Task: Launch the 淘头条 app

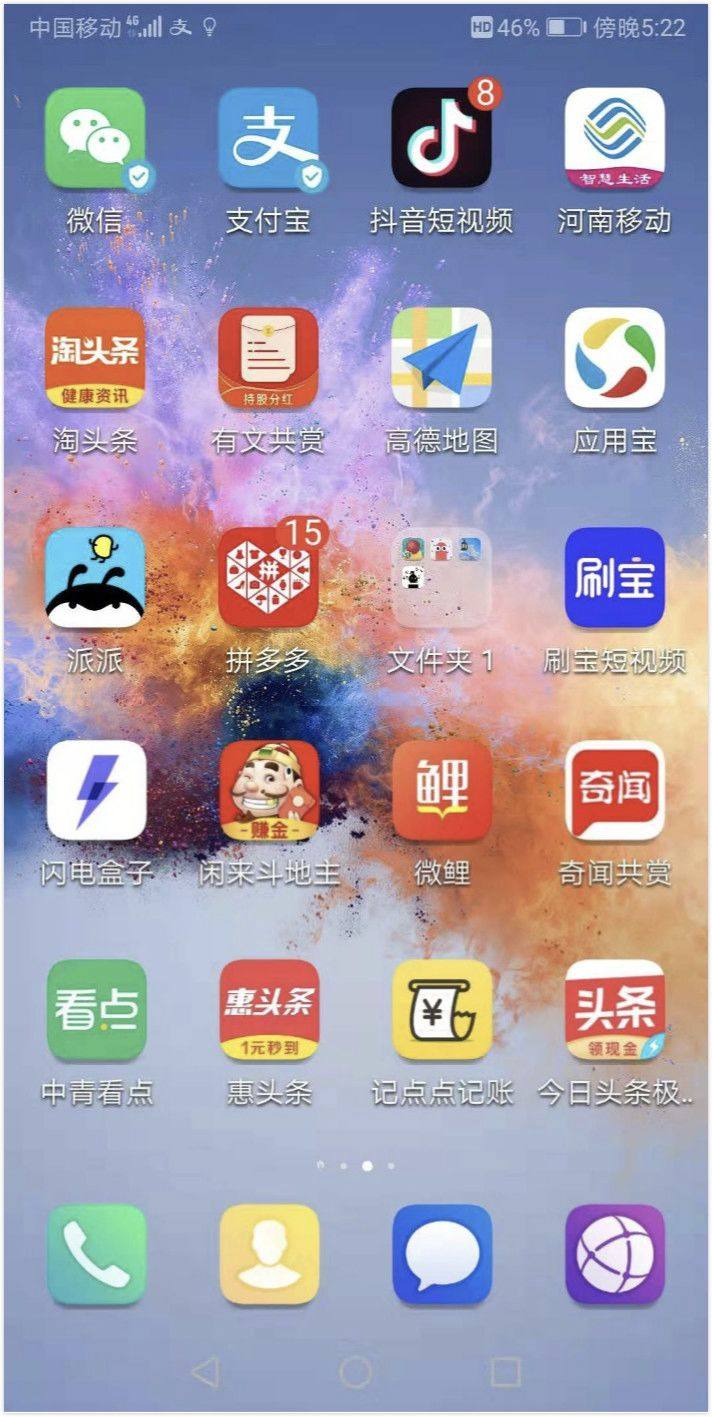Action: coord(95,358)
